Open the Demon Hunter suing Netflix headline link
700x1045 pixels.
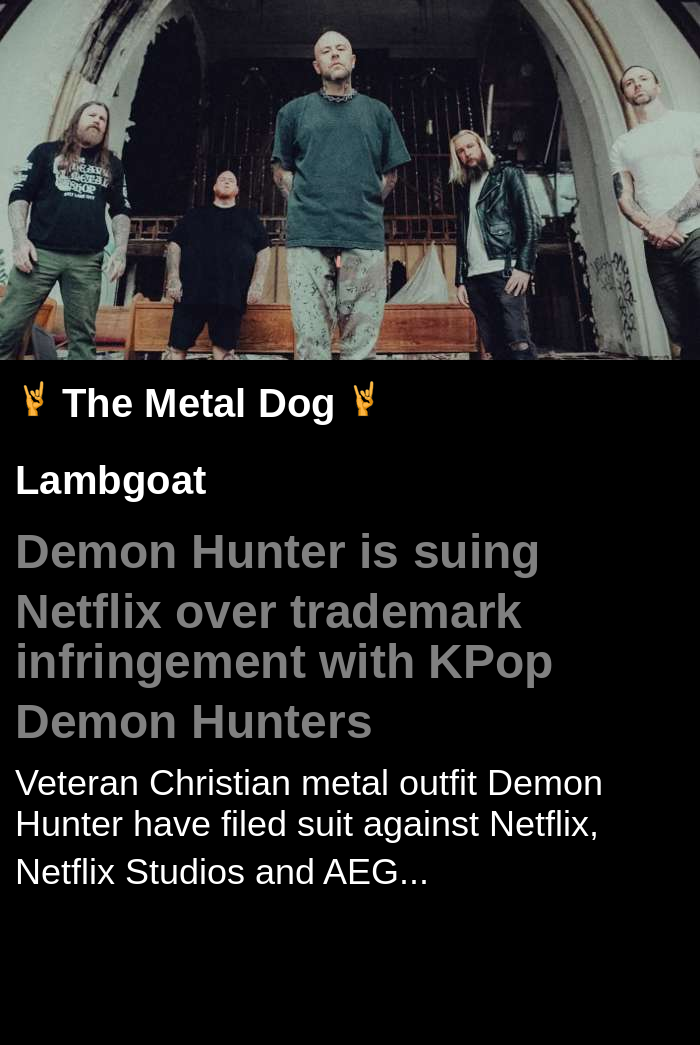(x=284, y=636)
